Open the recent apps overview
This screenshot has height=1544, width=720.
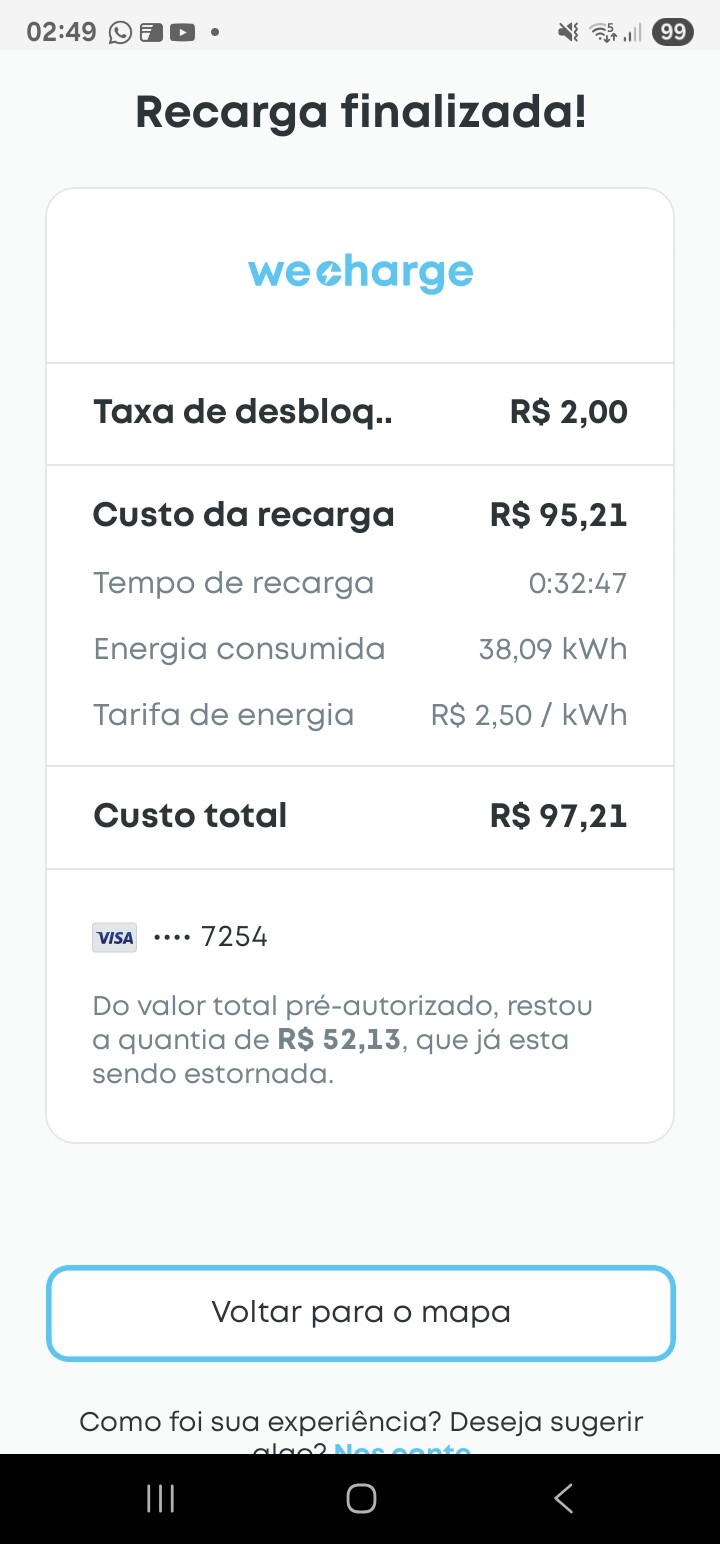coord(160,1497)
